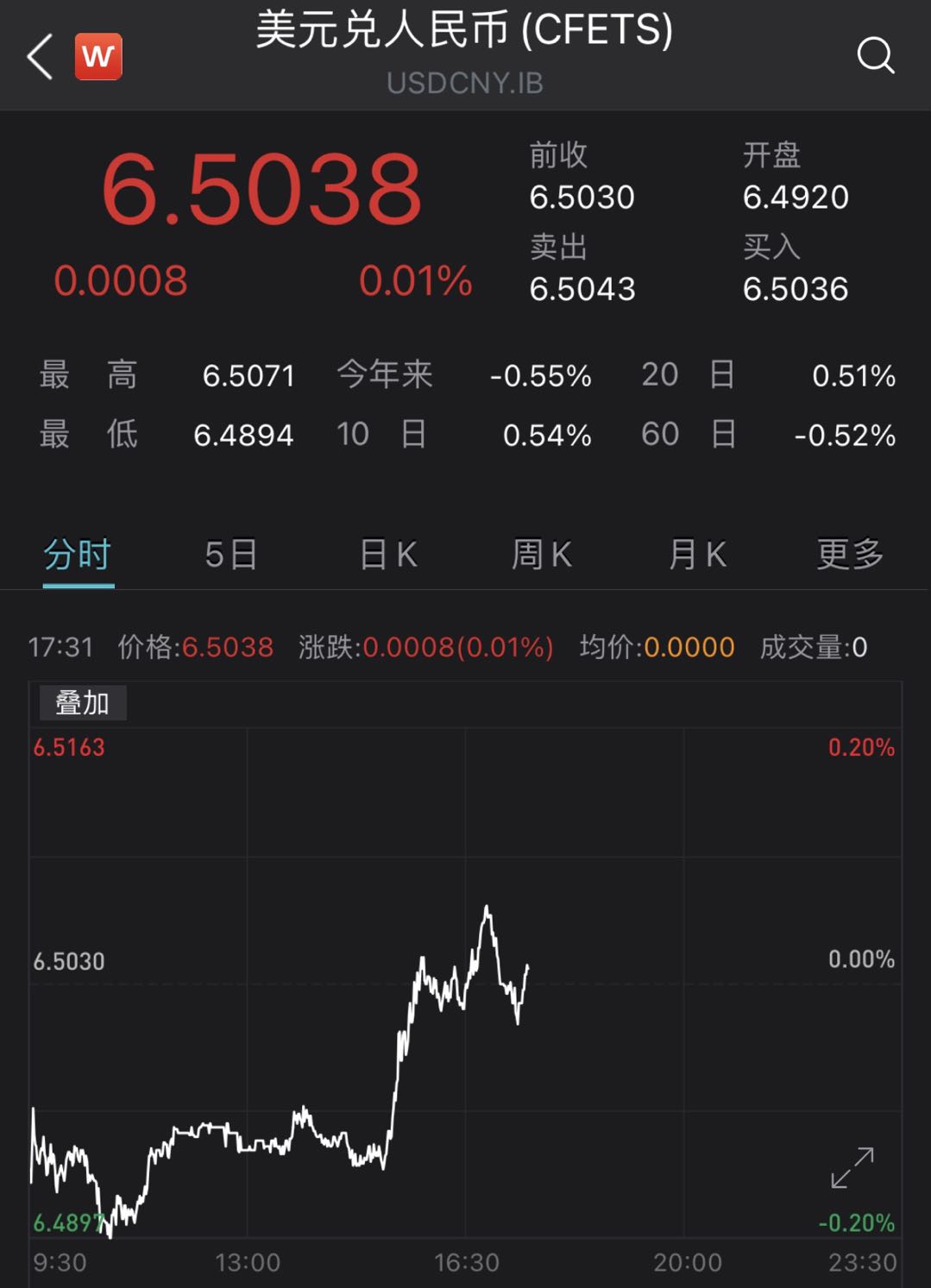Viewport: 931px width, 1288px height.
Task: Open the search magnifier icon
Action: (877, 56)
